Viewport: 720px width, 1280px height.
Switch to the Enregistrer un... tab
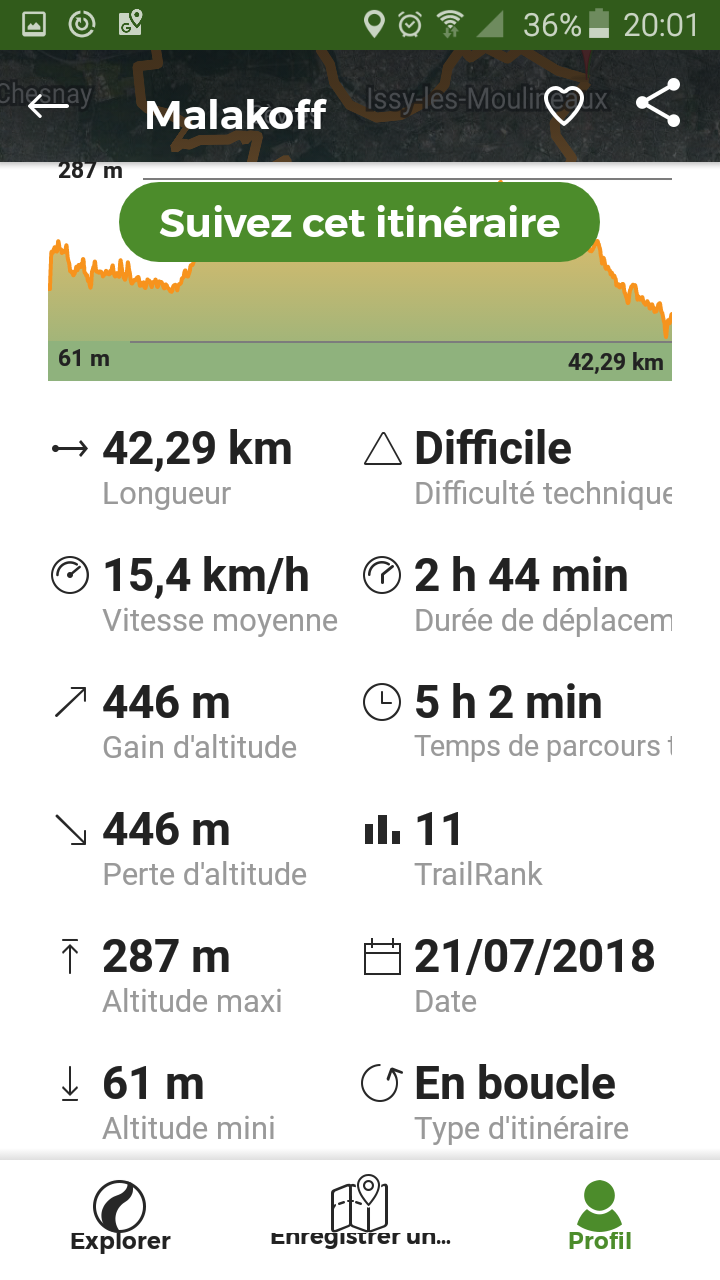click(360, 1212)
